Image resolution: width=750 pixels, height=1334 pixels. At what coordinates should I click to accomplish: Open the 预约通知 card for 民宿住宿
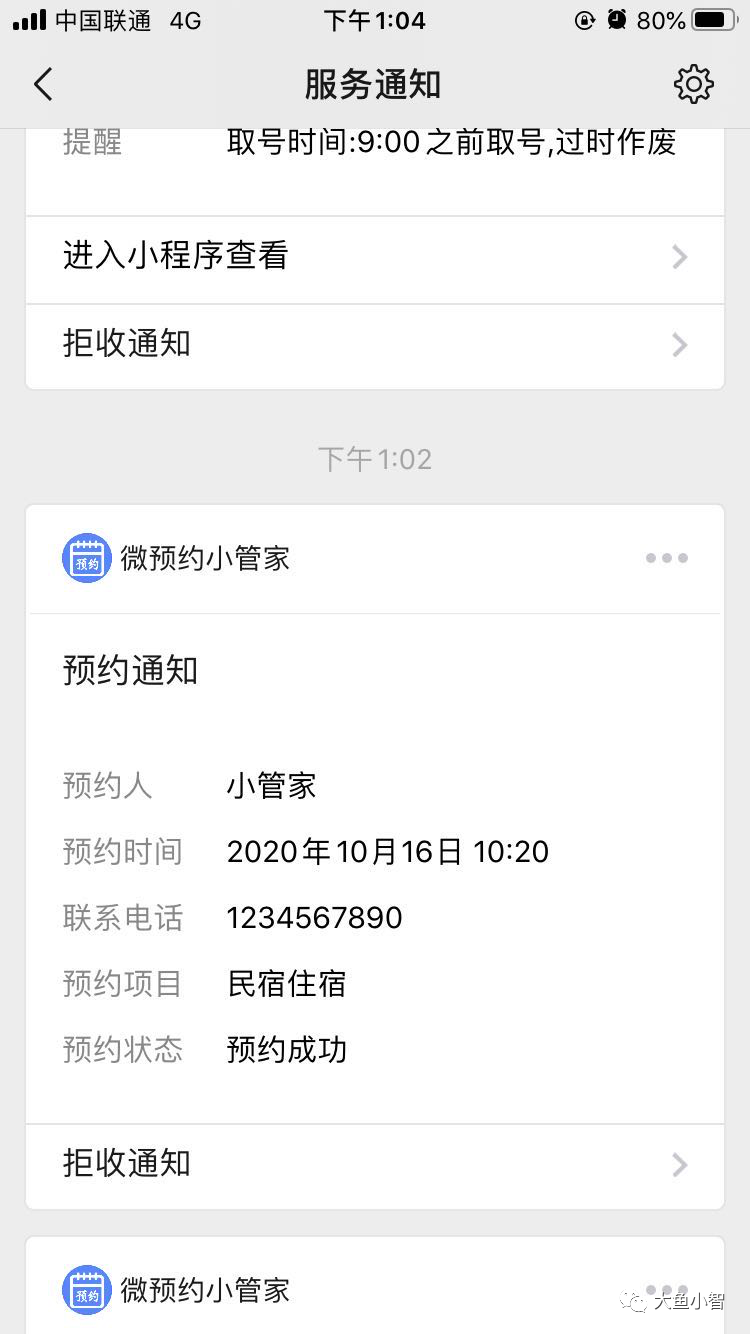(x=375, y=860)
